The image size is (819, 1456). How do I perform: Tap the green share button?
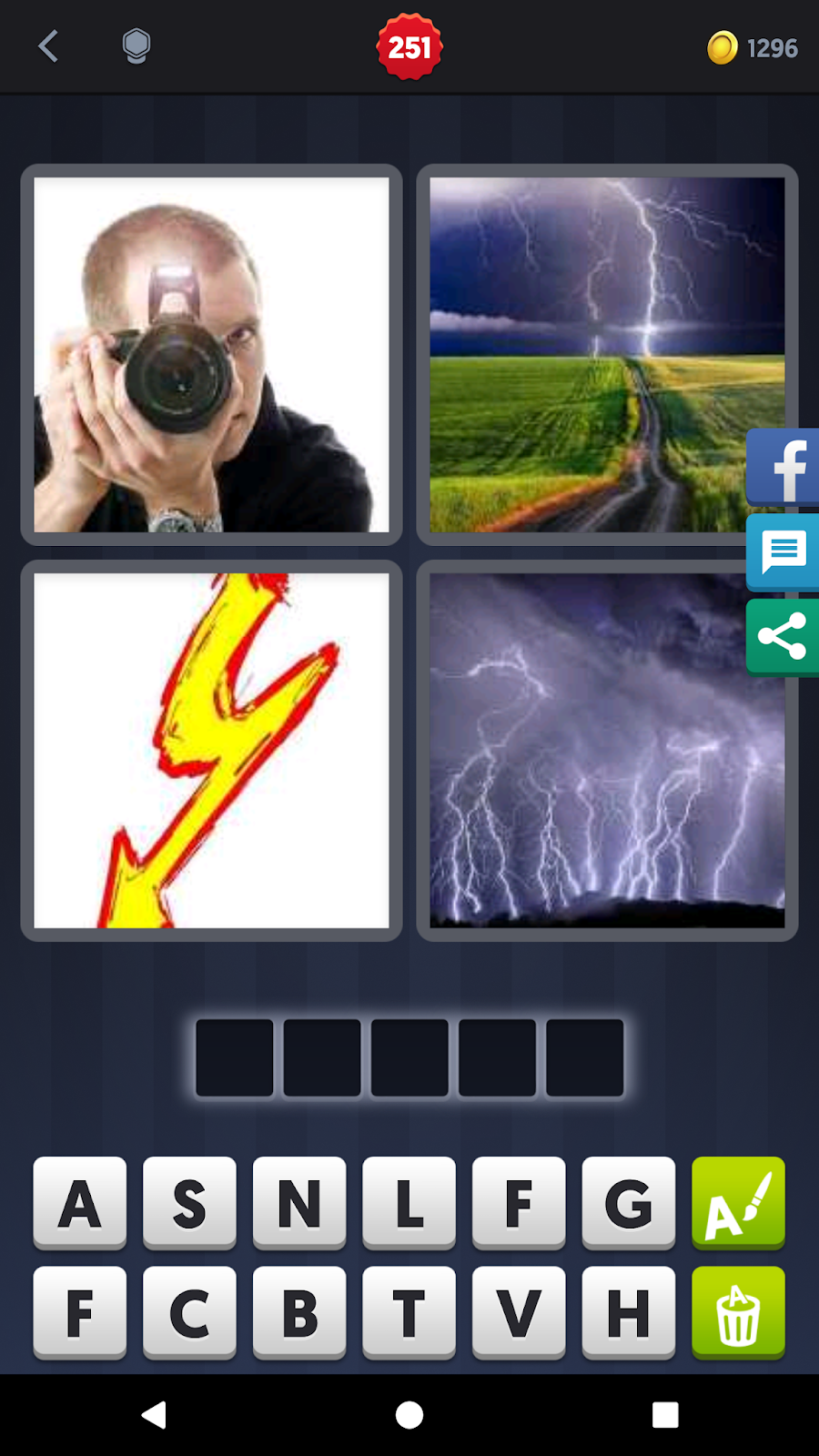[783, 636]
